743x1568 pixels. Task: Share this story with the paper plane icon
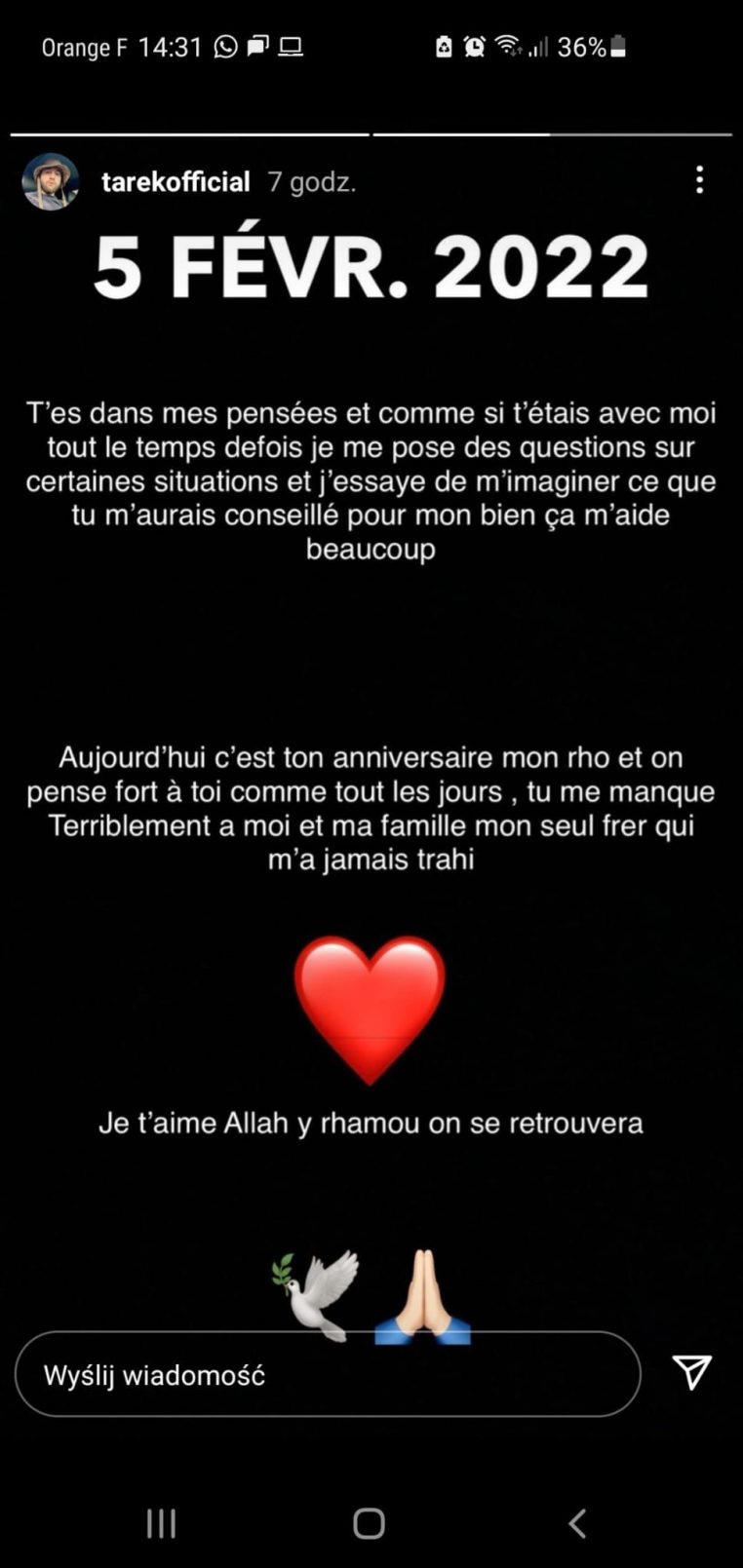(x=691, y=1372)
